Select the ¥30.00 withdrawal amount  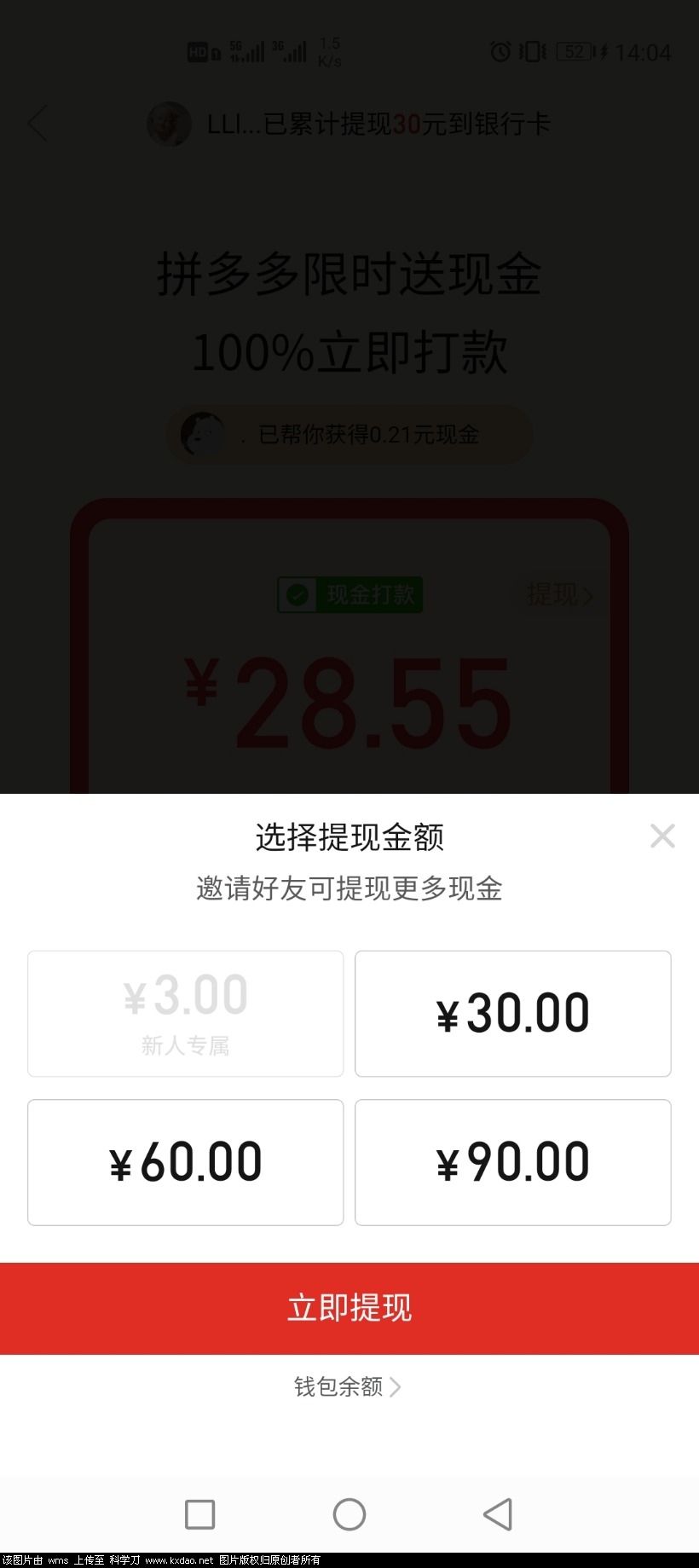click(512, 1013)
